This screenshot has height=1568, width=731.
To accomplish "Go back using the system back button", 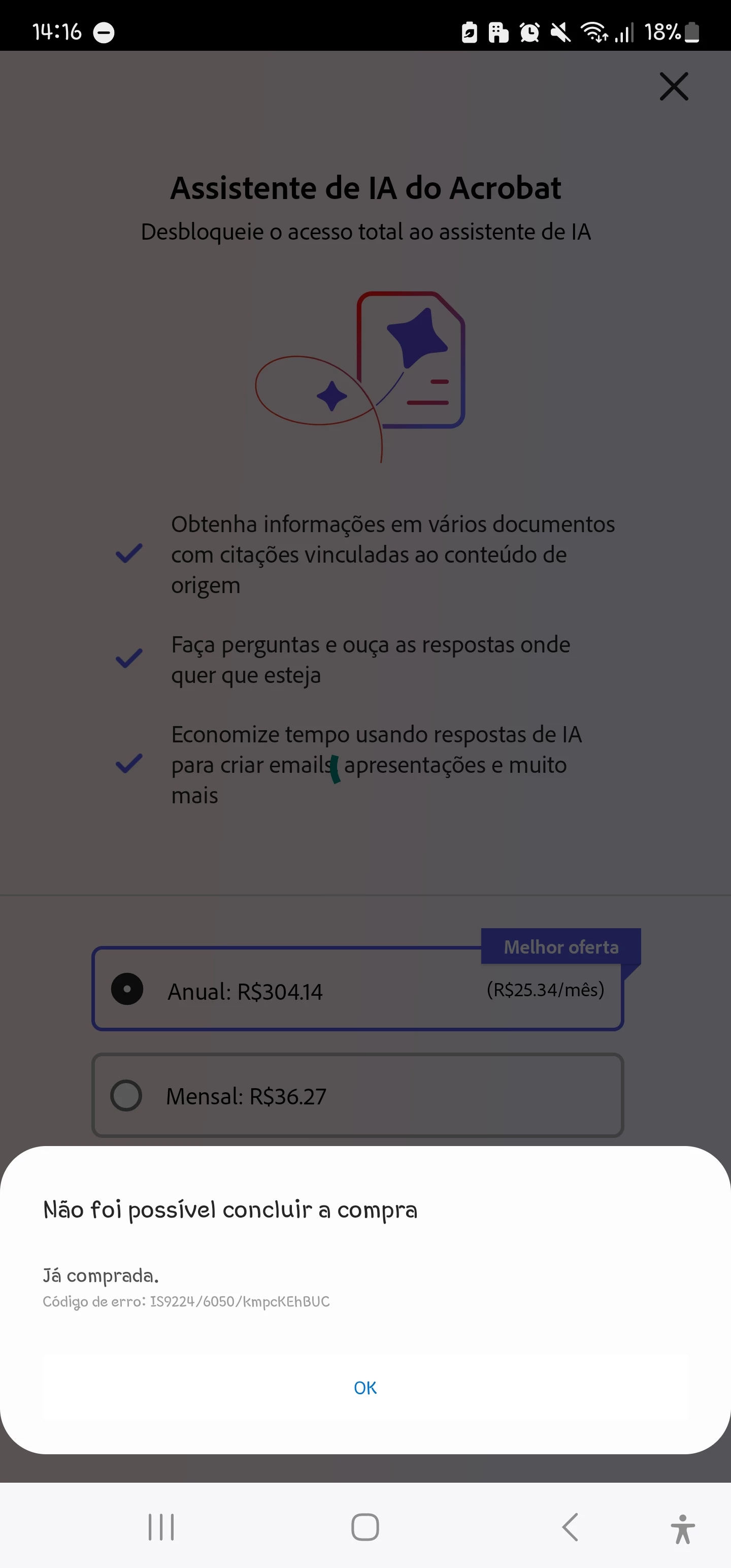I will pos(570,1526).
